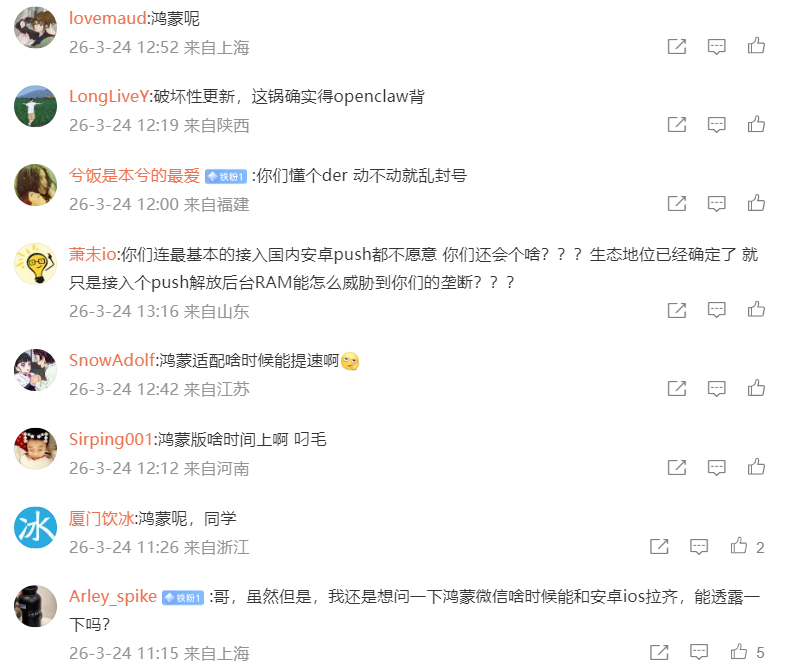The width and height of the screenshot is (789, 670).
Task: Reply to SnowAdolf's comment
Action: coord(717,388)
